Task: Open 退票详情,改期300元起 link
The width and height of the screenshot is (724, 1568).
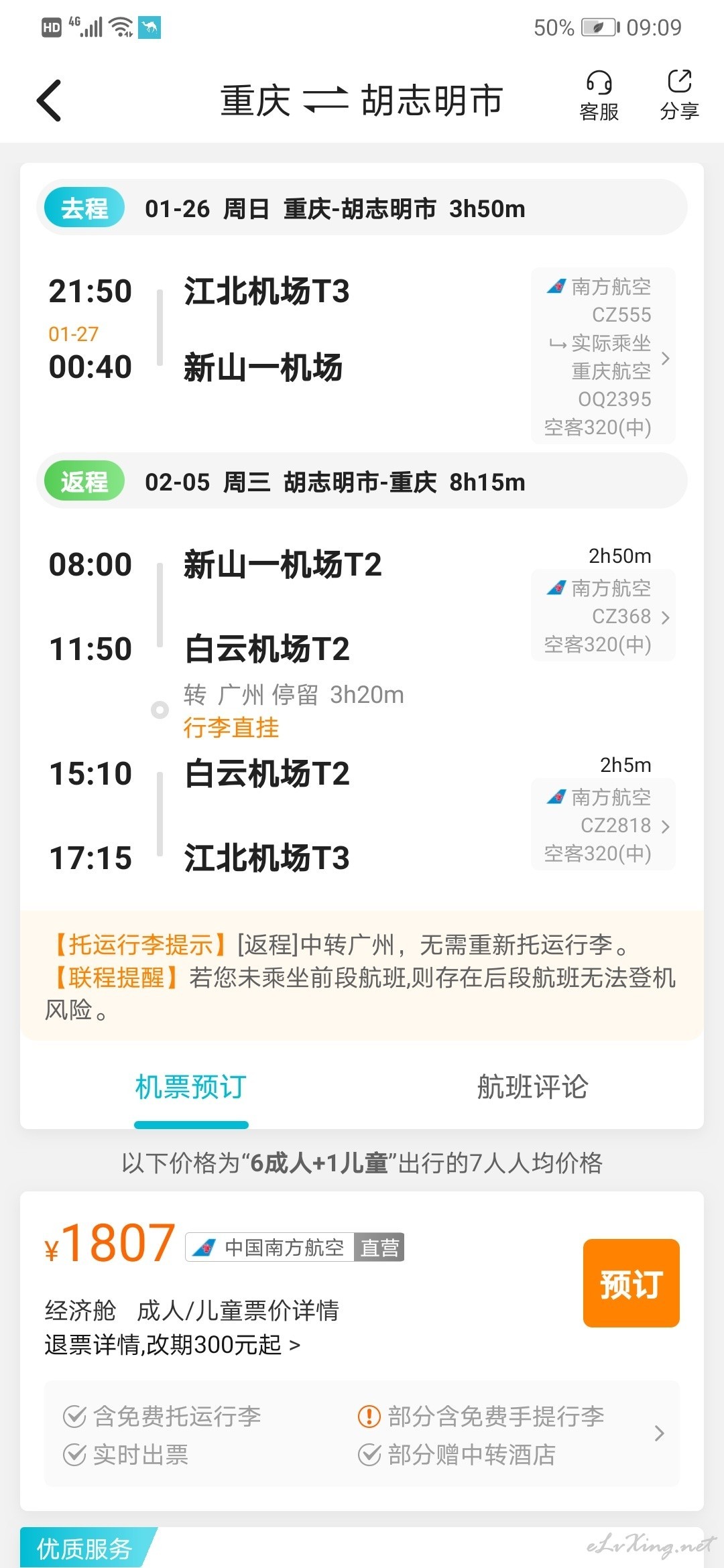Action: click(172, 1344)
